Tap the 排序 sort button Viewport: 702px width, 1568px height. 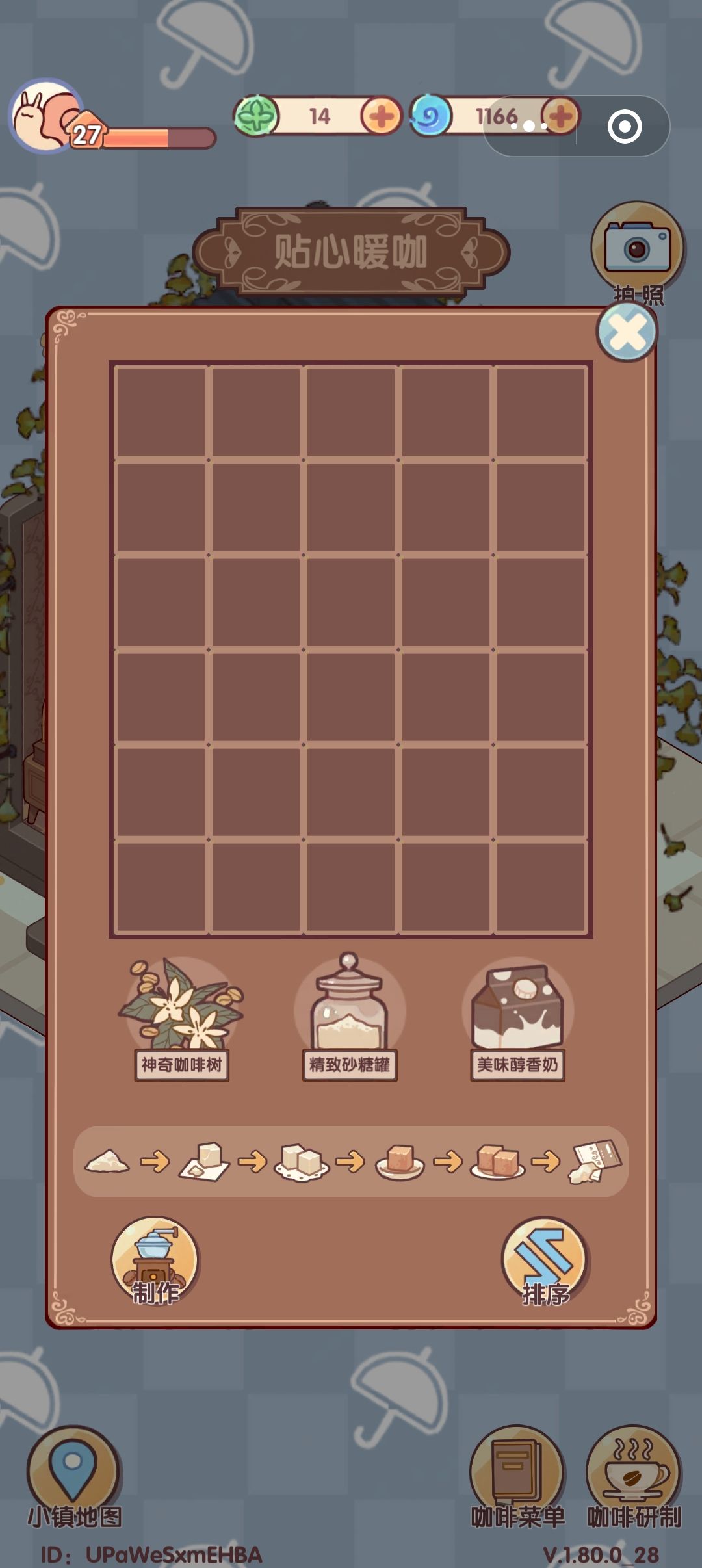coord(545,1261)
